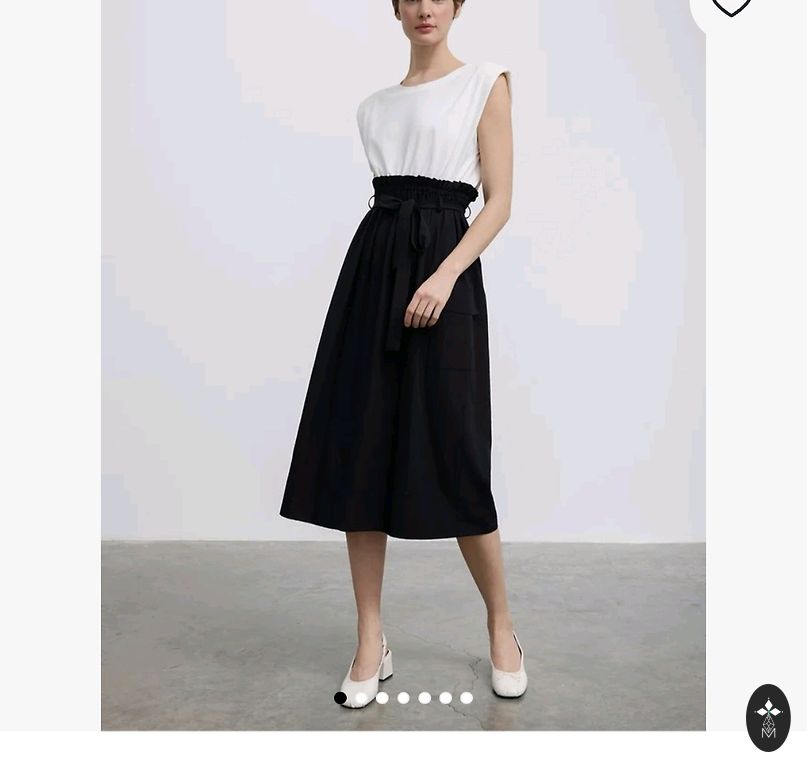
Task: Add this dress to wishlist with heart icon
Action: tap(731, 8)
